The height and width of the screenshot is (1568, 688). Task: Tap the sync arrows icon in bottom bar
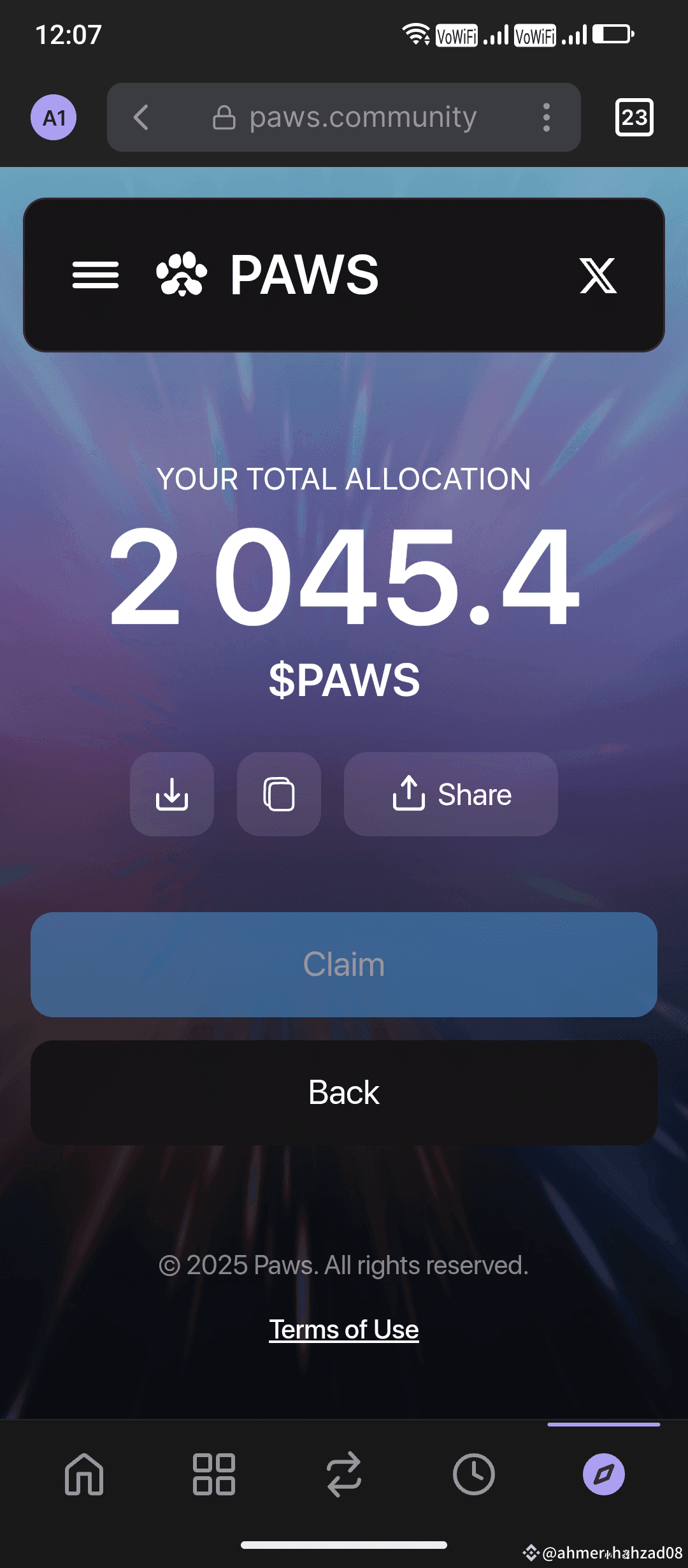pyautogui.click(x=344, y=1474)
